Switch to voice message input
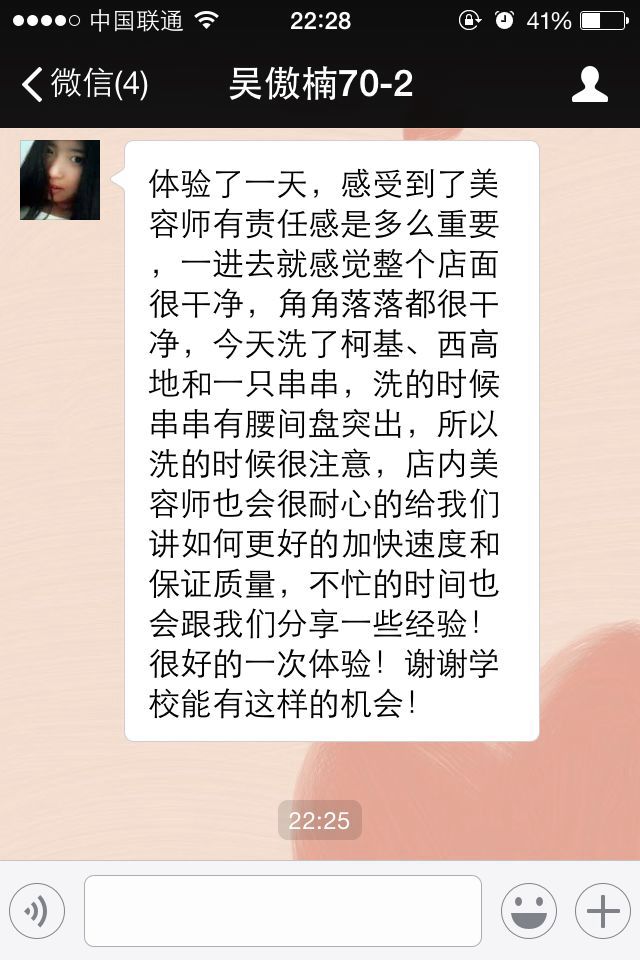640x960 pixels. (37, 911)
